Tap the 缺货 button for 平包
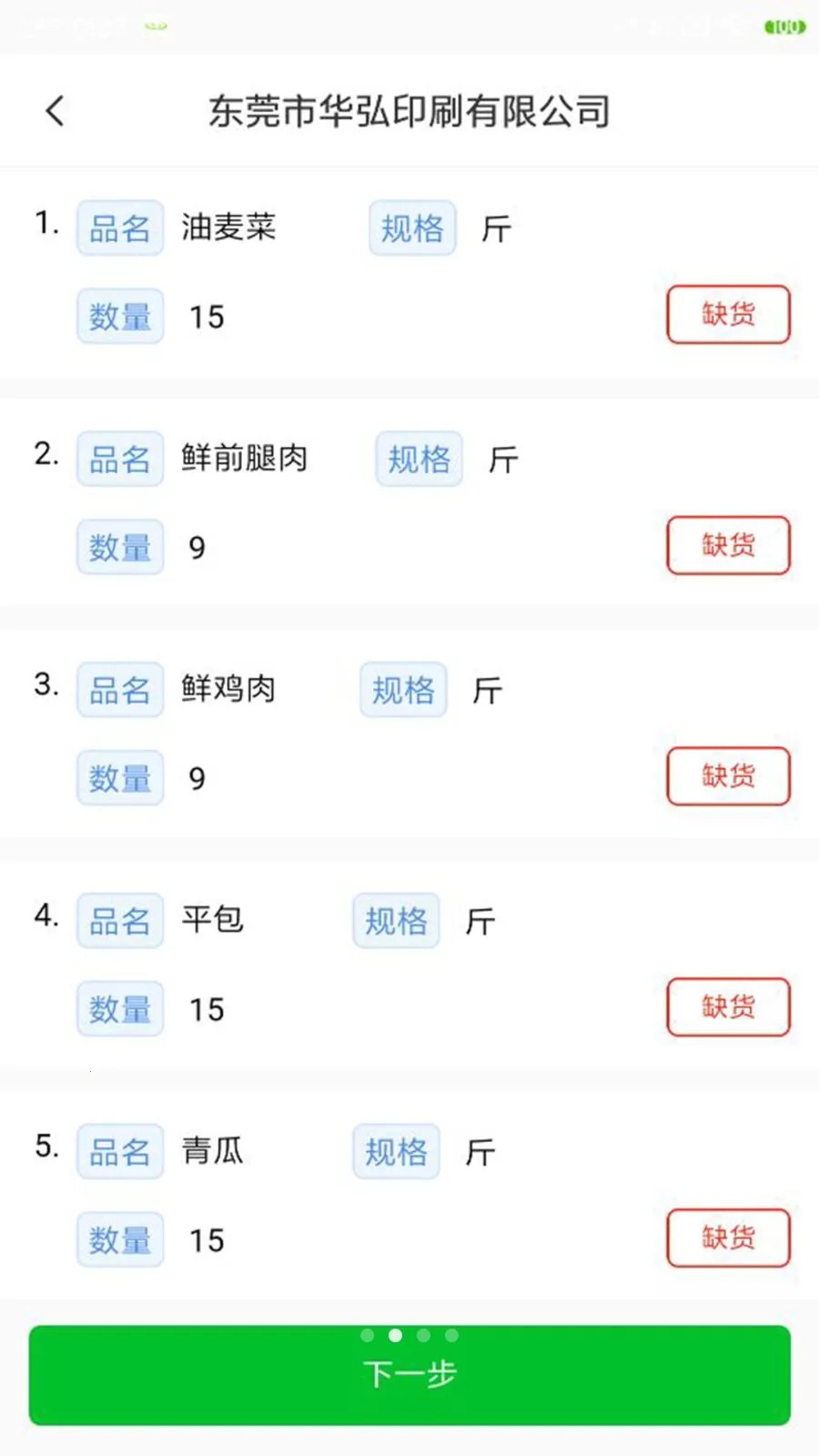This screenshot has width=819, height=1456. click(728, 1007)
